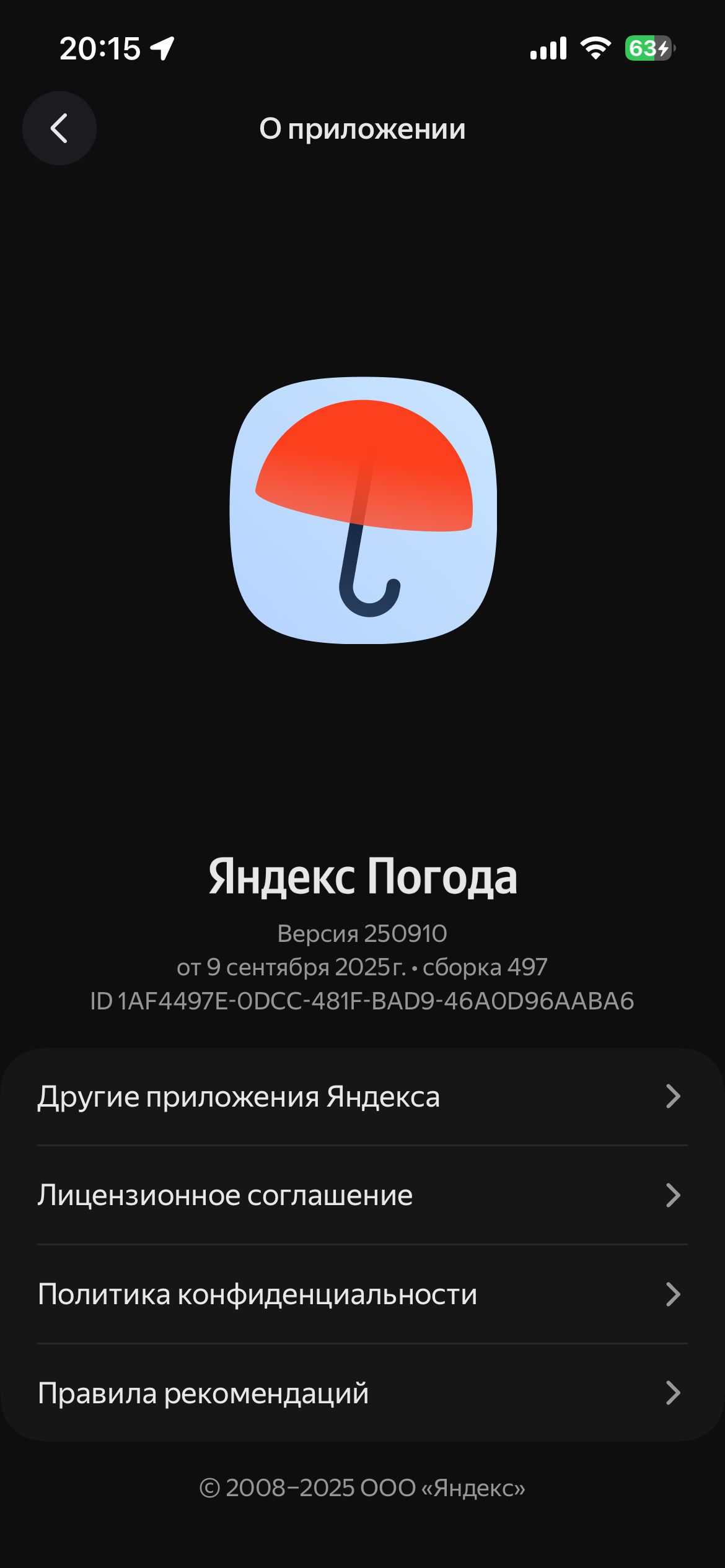Open Другие приложения Яндекса
The height and width of the screenshot is (1568, 725).
click(362, 1097)
